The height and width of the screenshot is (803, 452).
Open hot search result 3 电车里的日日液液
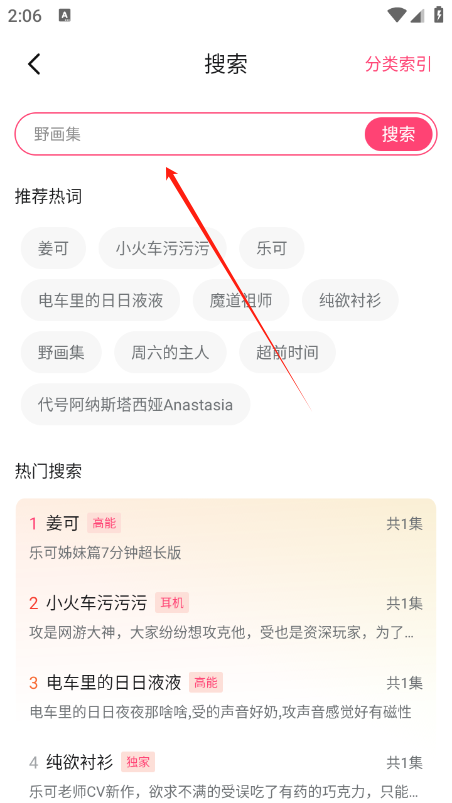click(226, 697)
